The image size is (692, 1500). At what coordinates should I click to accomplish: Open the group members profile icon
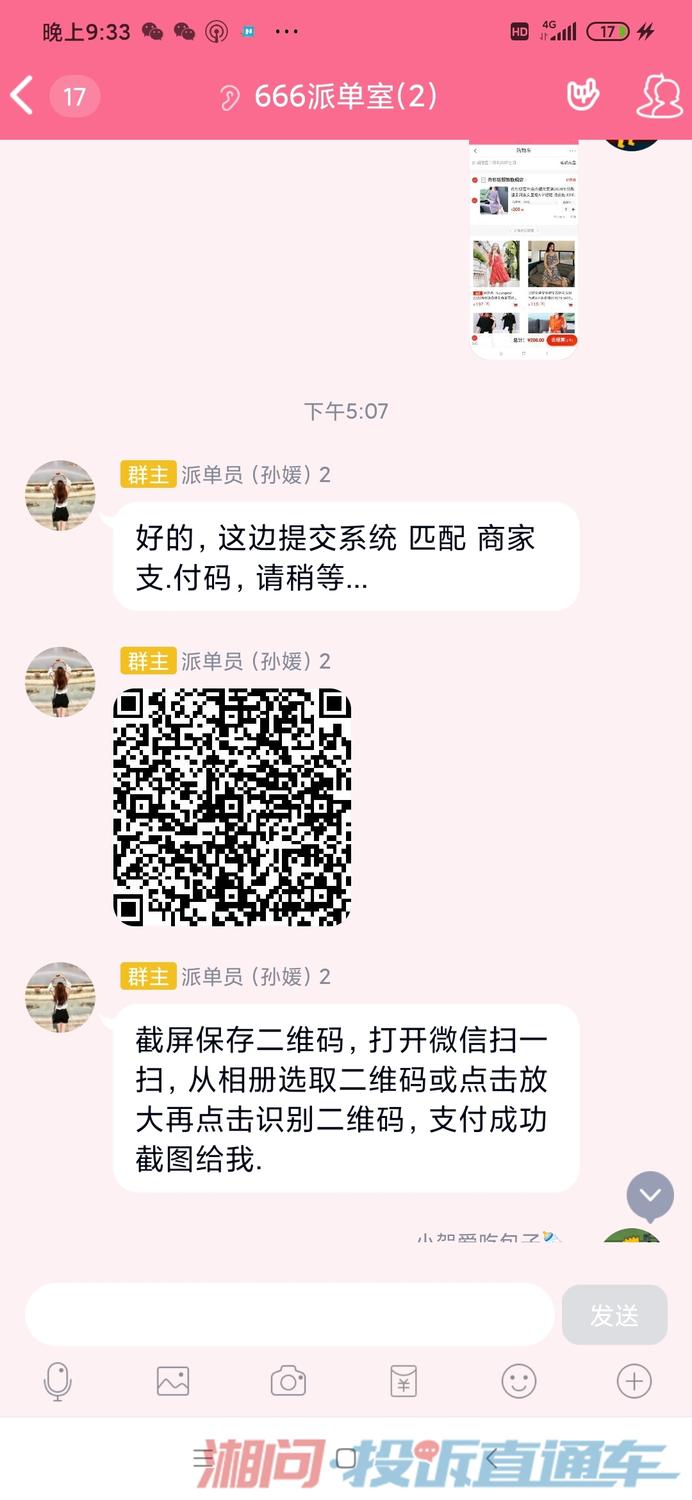coord(659,96)
